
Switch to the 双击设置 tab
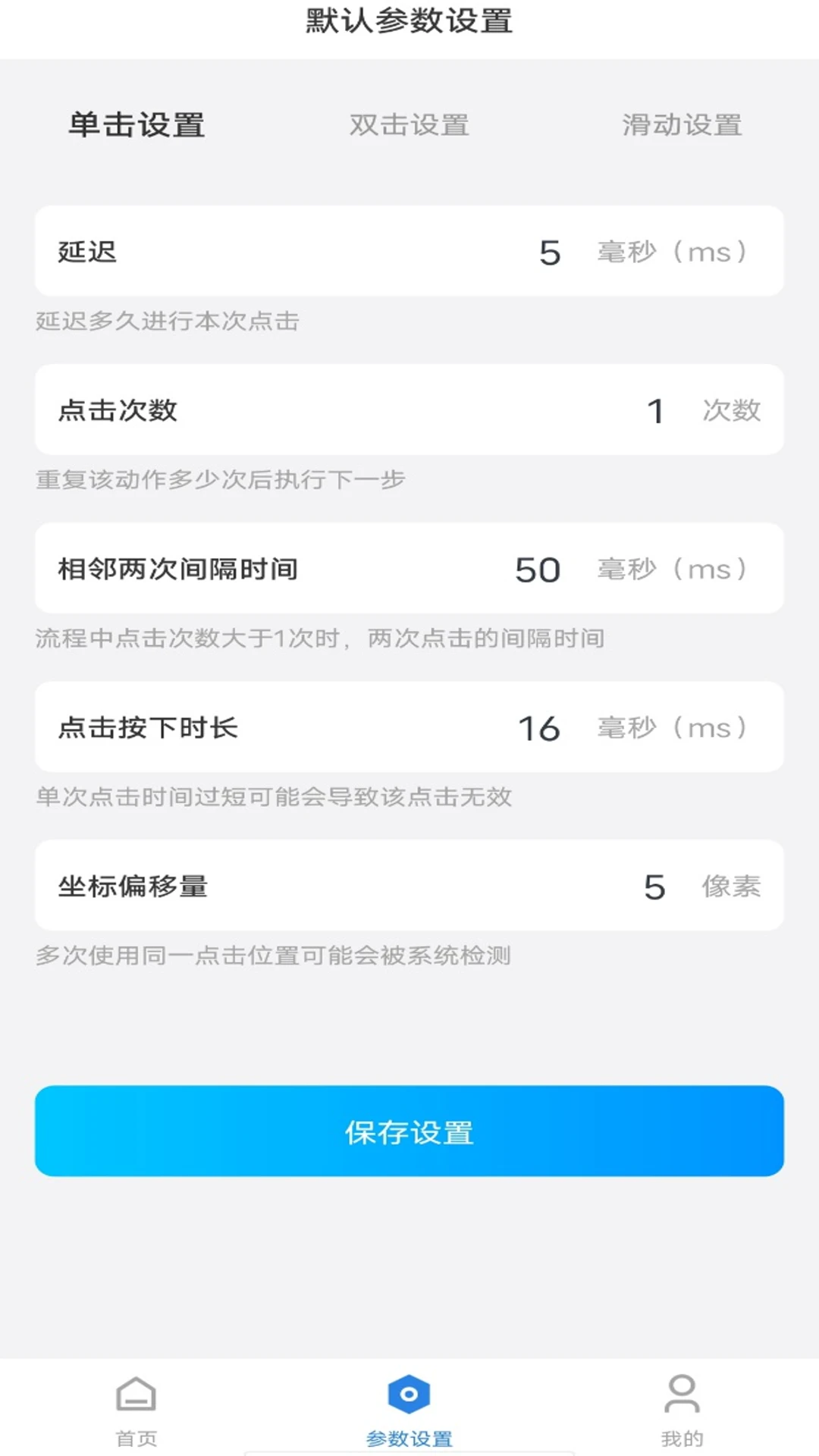point(409,126)
